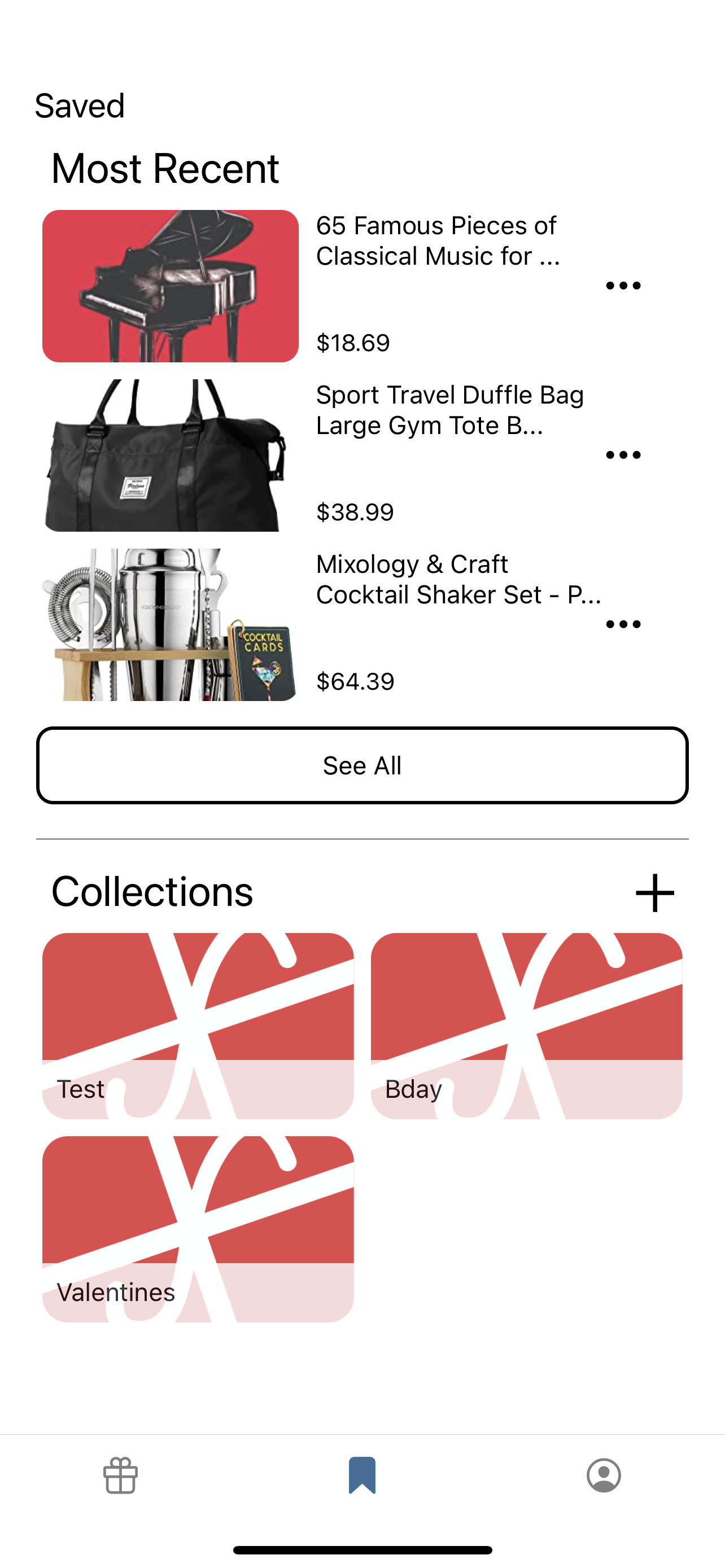Open the Bday collection
Image resolution: width=725 pixels, height=1568 pixels.
tap(527, 1026)
